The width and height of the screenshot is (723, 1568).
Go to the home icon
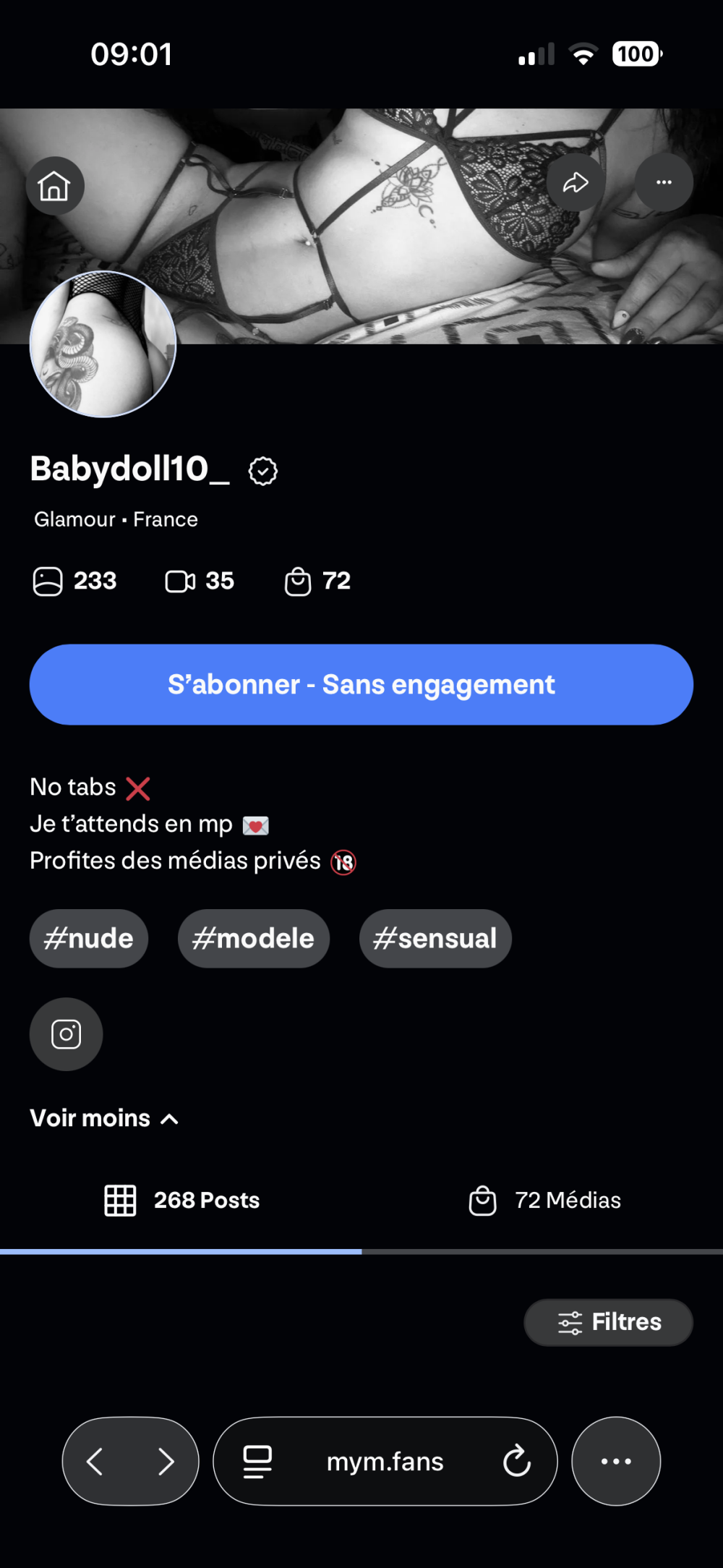(55, 186)
